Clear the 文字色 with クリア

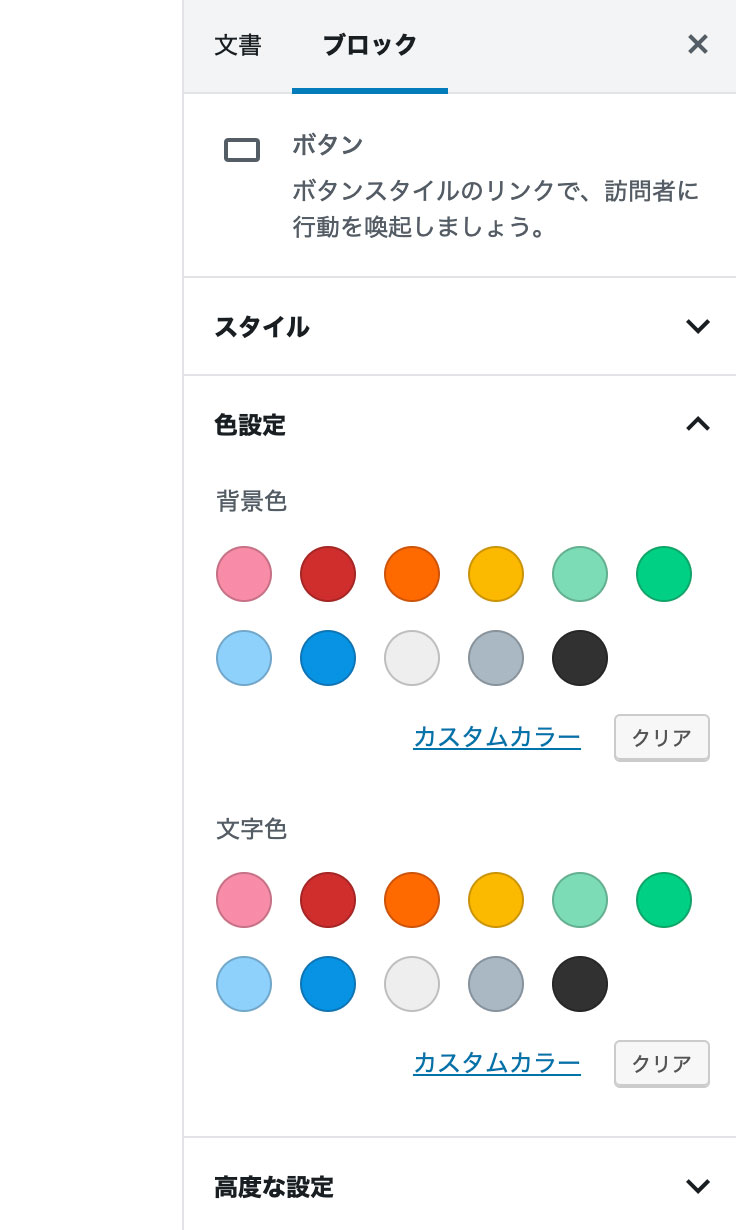coord(662,1064)
